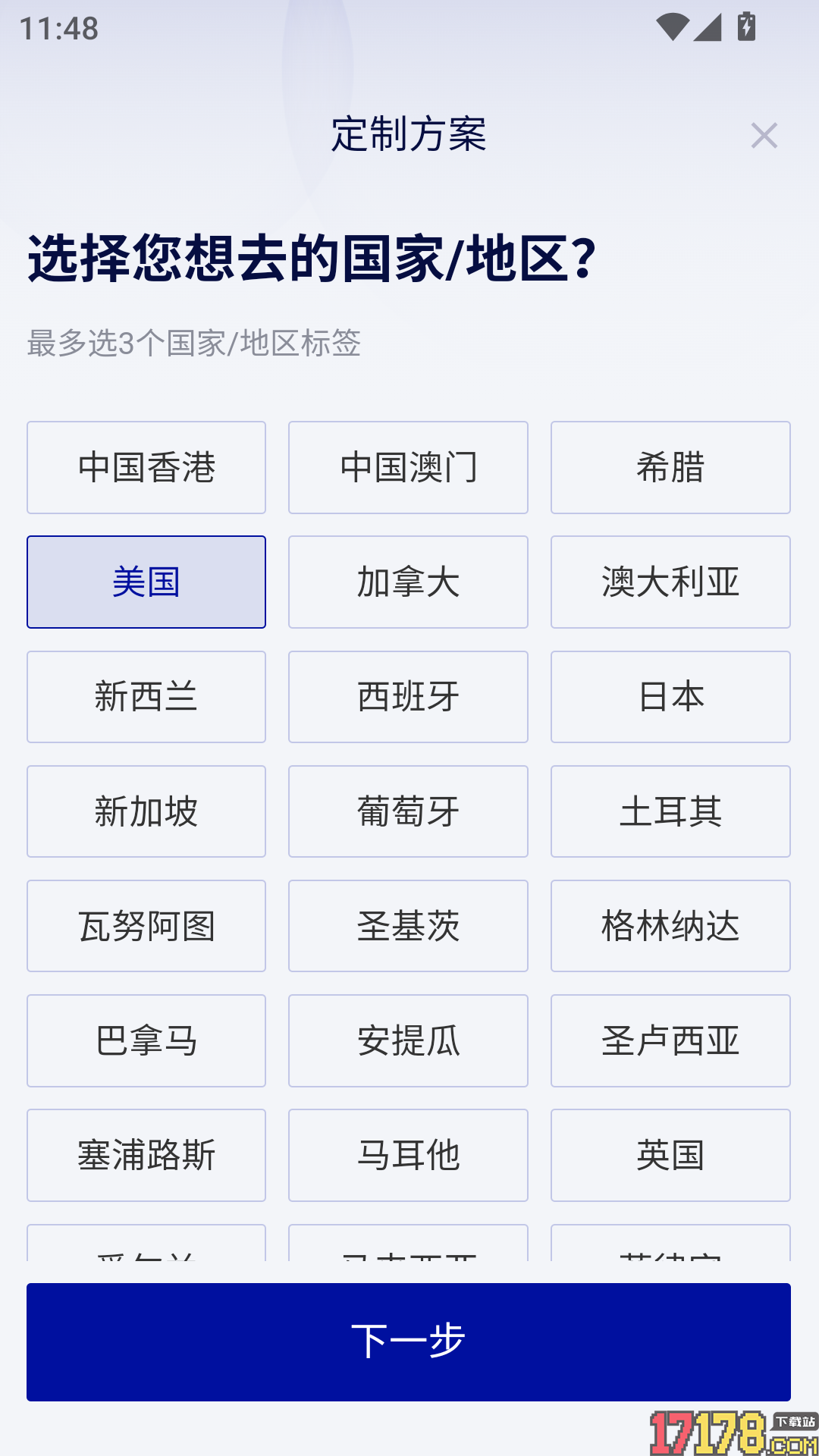Select 英国 from the country options

[x=670, y=1156]
